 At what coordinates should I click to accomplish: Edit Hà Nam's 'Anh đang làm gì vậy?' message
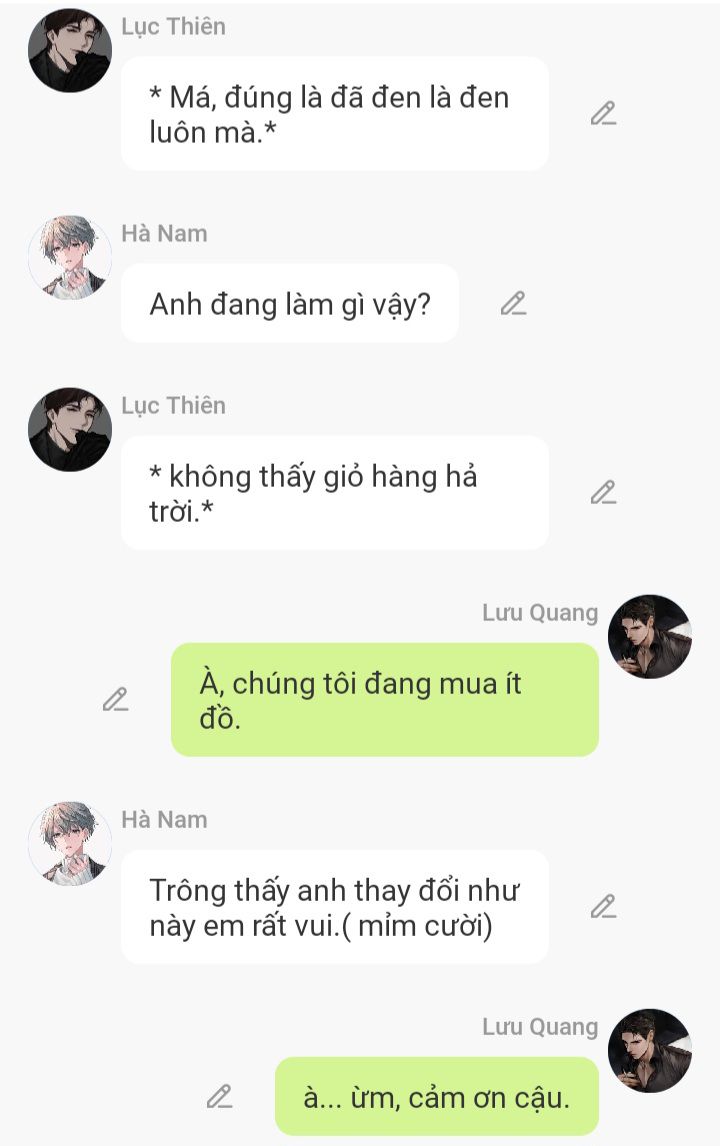click(513, 304)
